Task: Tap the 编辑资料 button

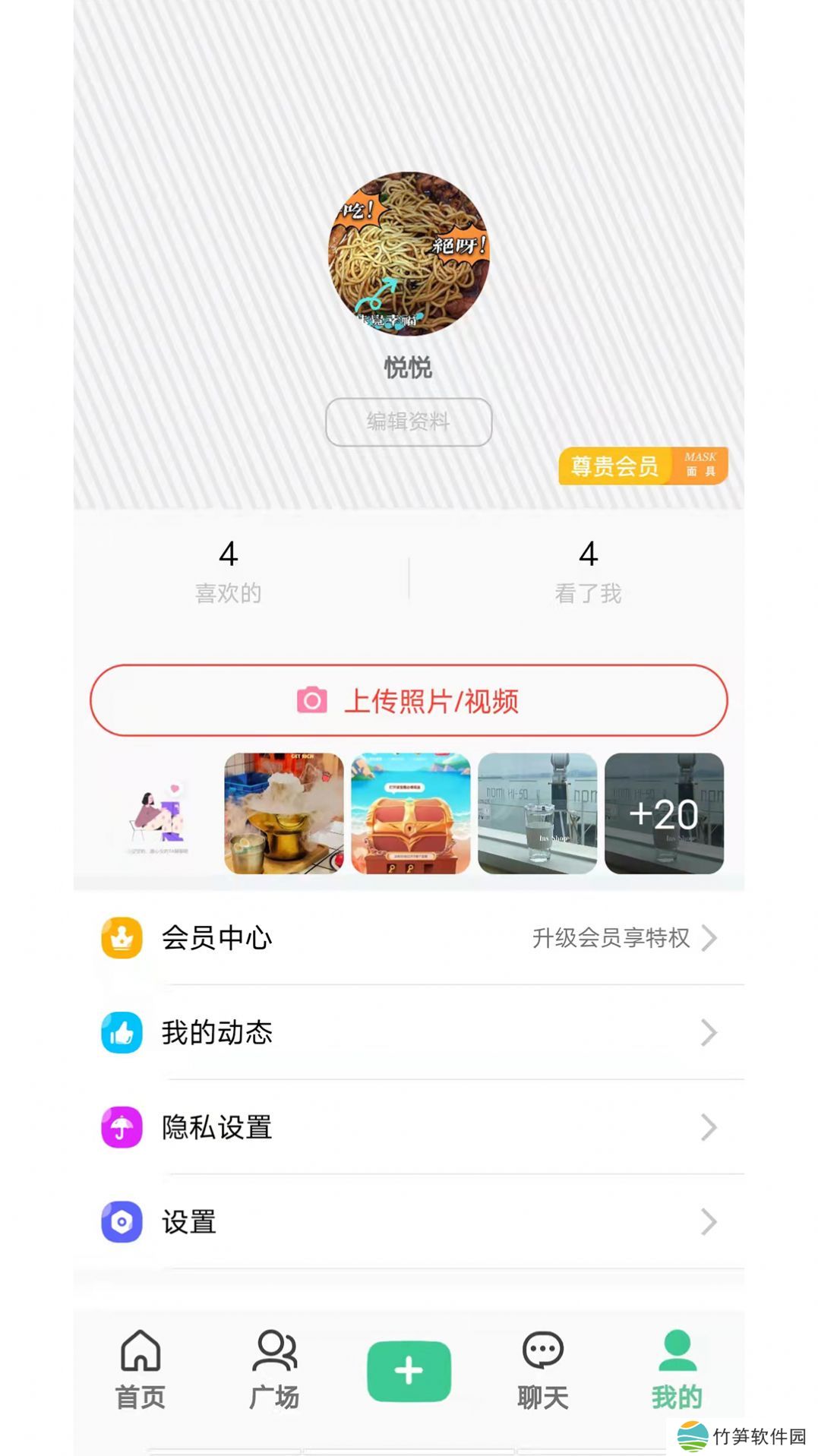Action: 409,422
